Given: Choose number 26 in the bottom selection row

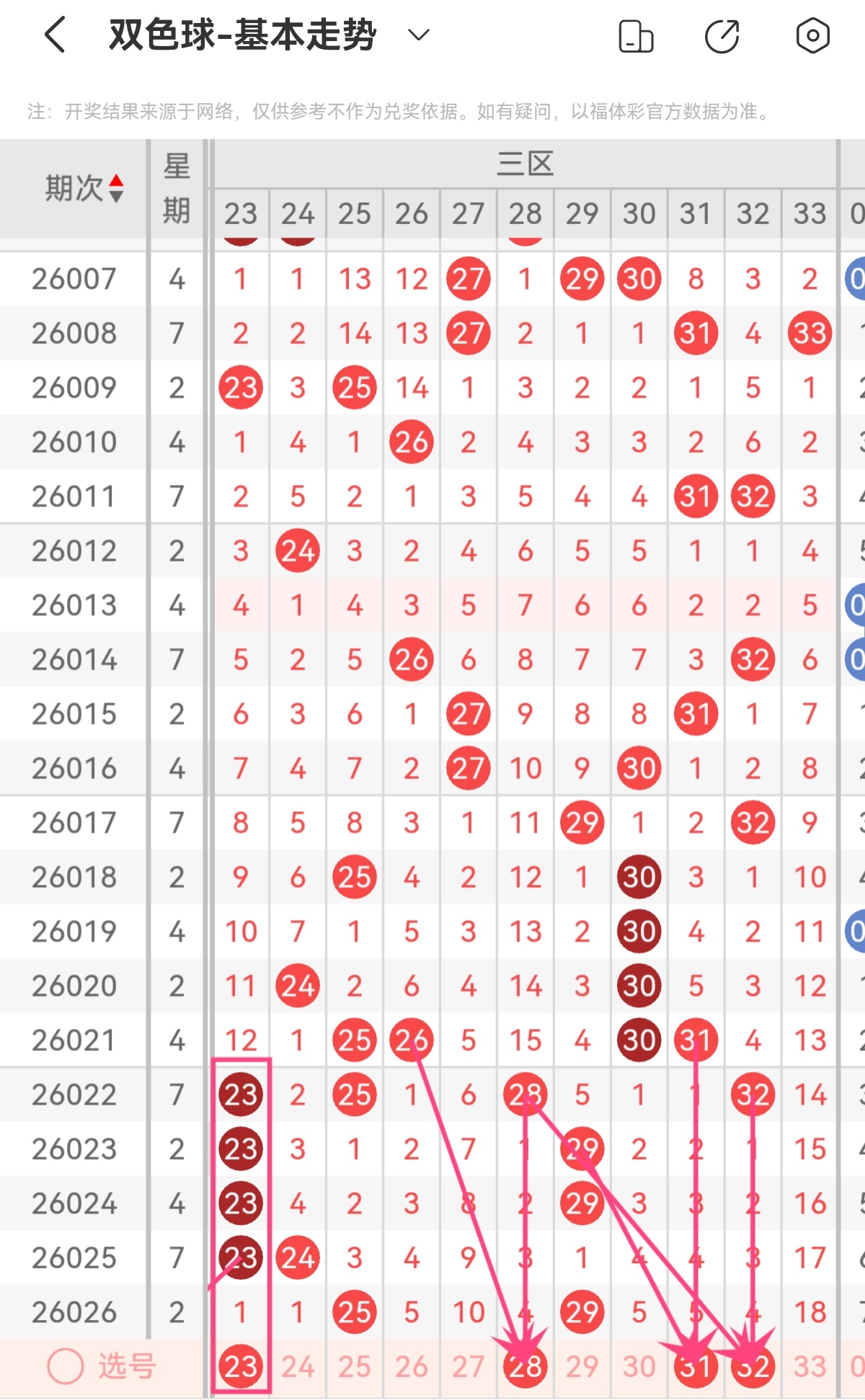Looking at the screenshot, I should (412, 1366).
